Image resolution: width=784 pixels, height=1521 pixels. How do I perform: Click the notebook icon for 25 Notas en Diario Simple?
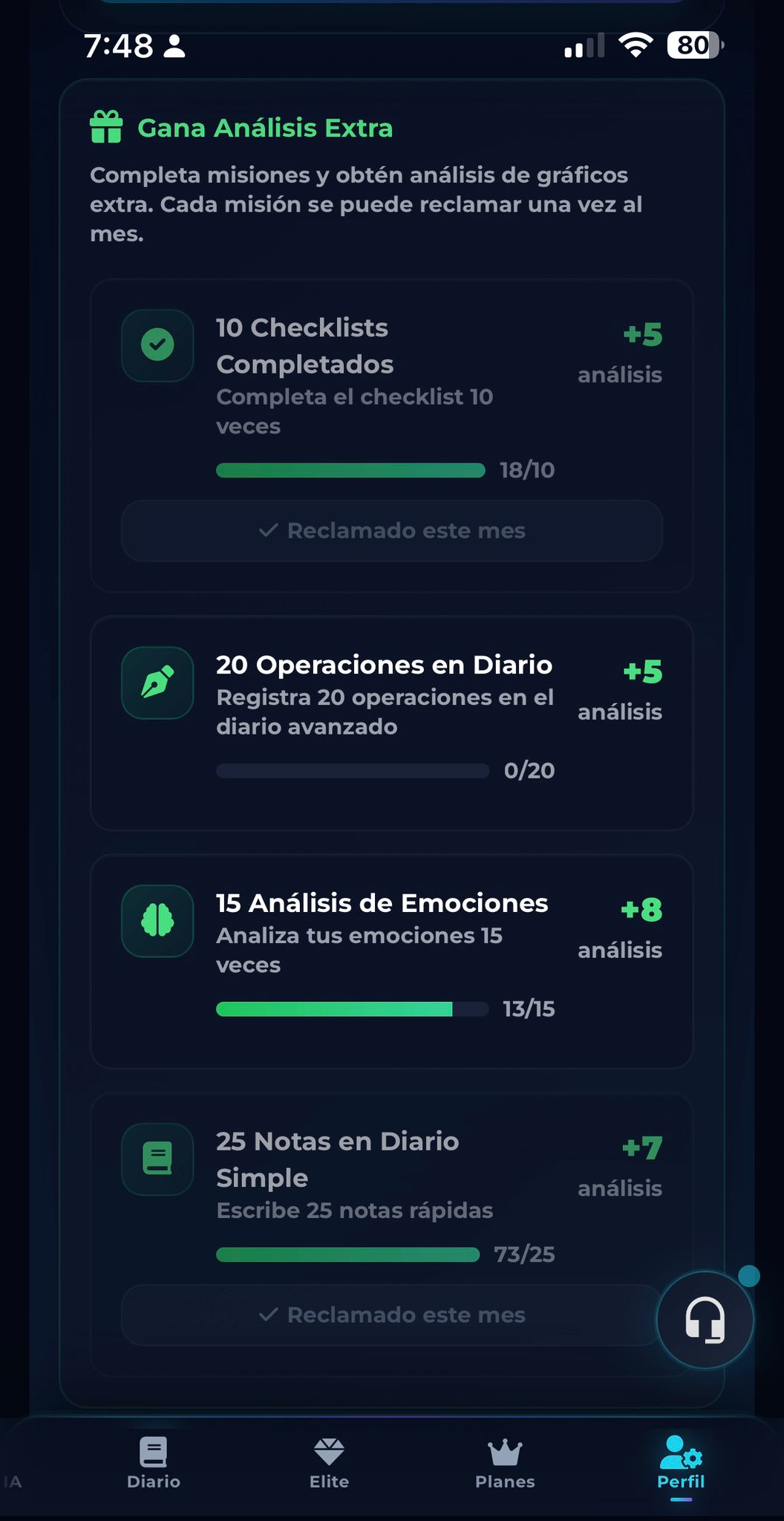pyautogui.click(x=157, y=1160)
